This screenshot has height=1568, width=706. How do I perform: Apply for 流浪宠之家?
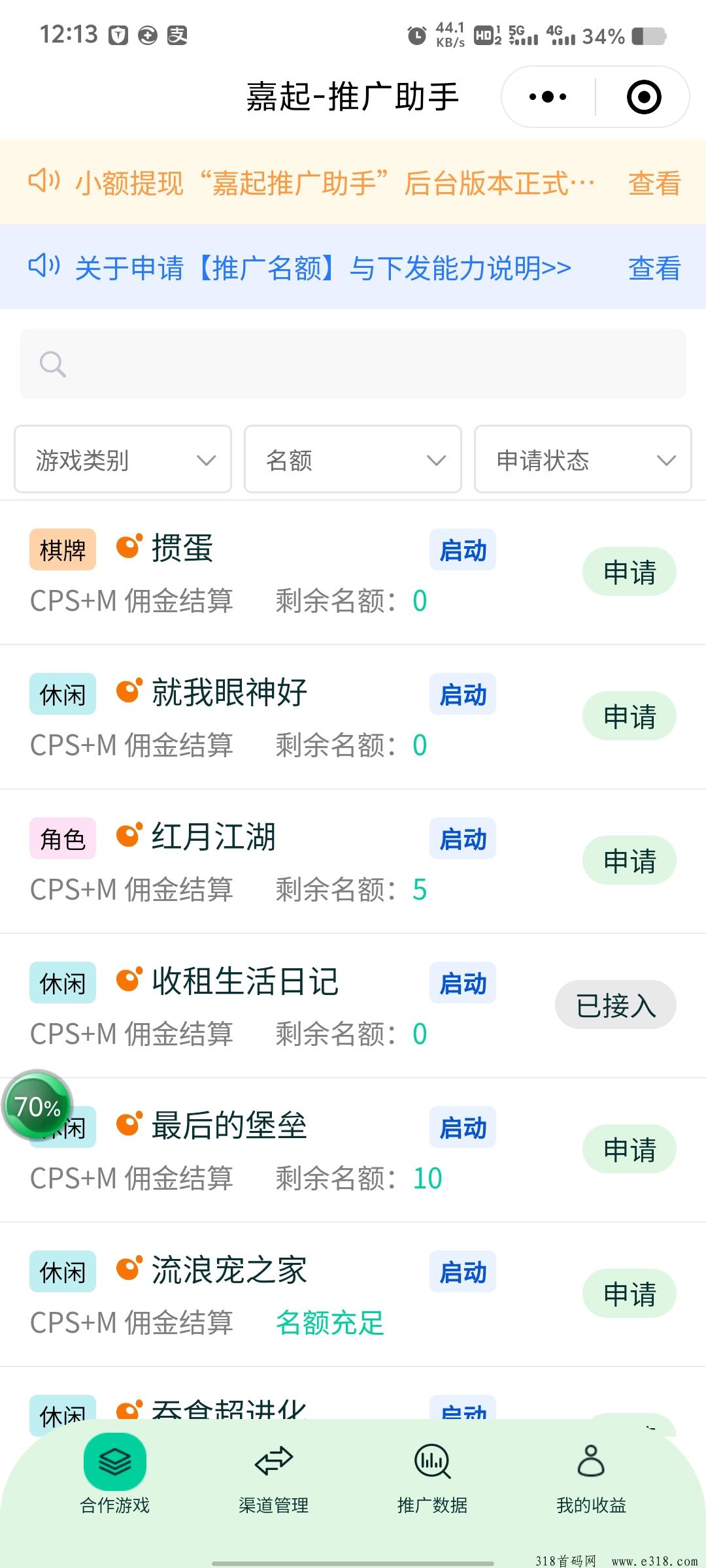point(630,1294)
